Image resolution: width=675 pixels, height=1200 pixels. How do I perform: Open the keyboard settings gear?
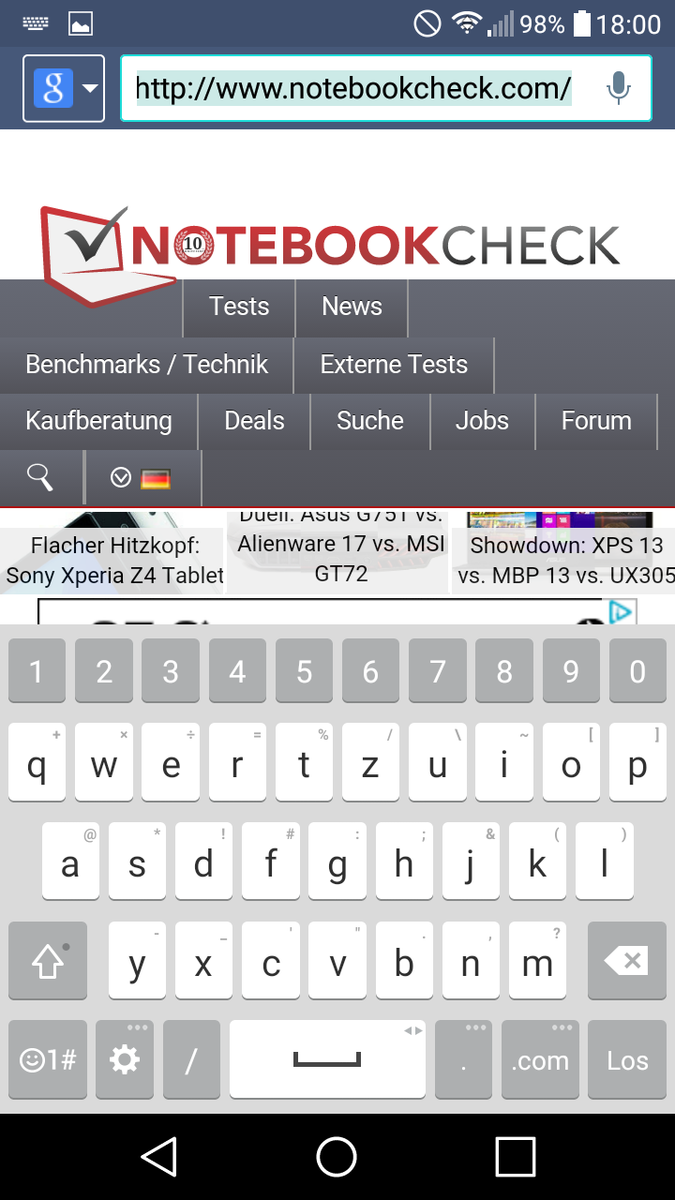(x=125, y=1060)
